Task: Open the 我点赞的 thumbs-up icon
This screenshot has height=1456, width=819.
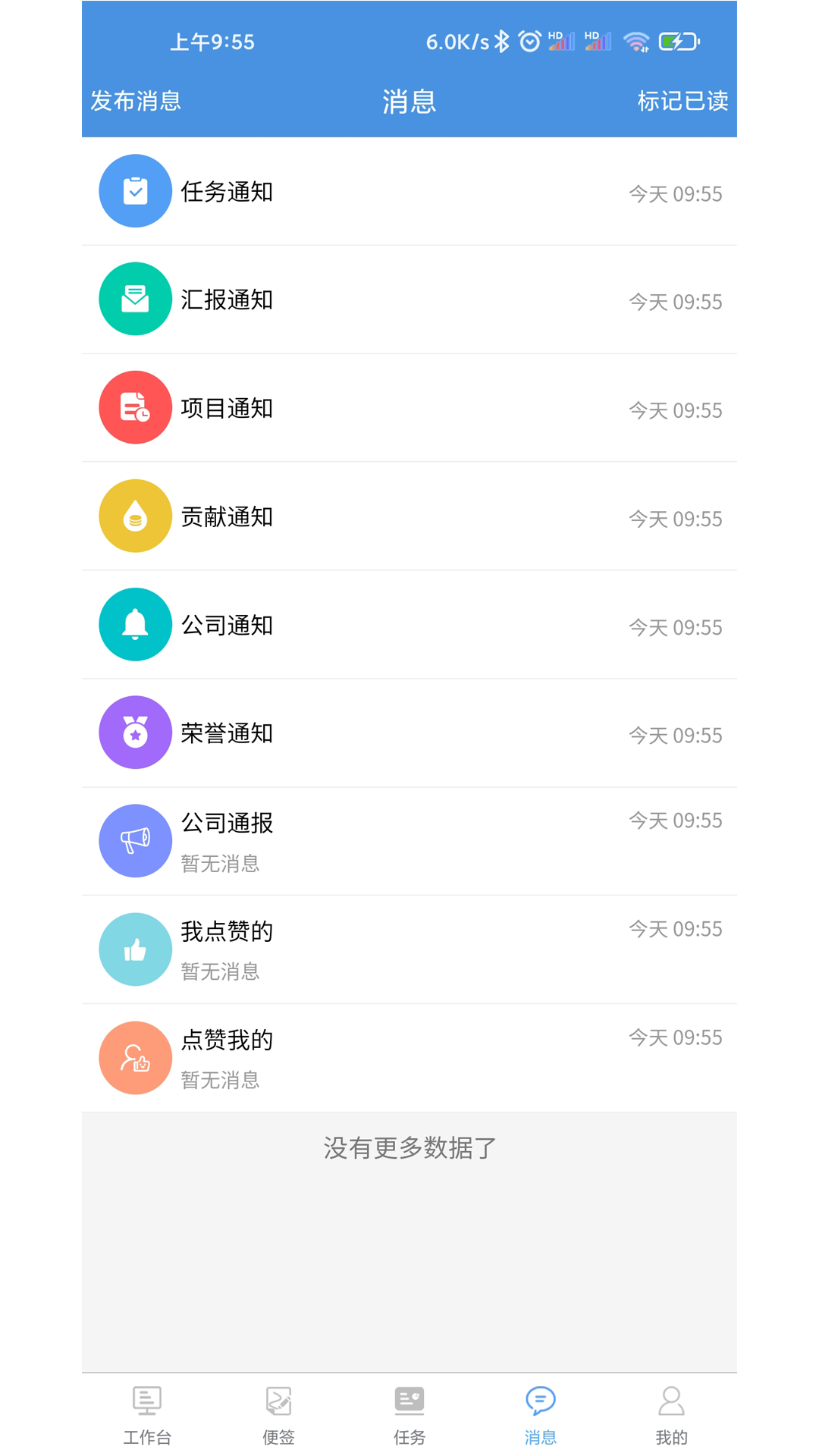Action: click(x=135, y=949)
